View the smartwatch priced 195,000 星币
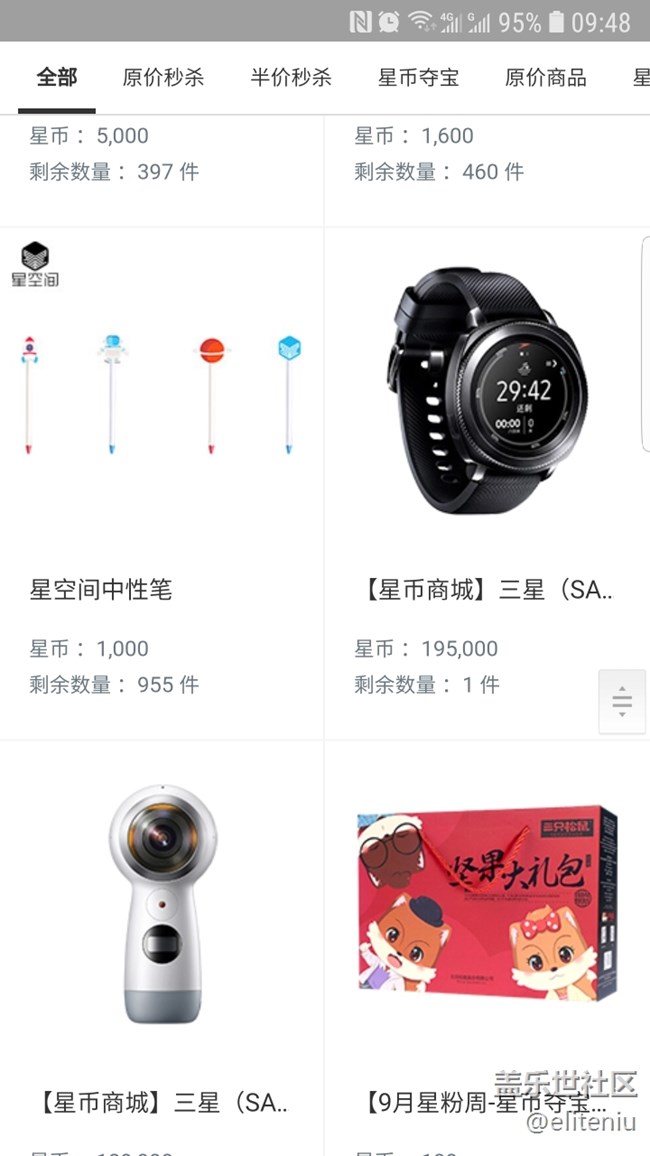Screen dimensions: 650x1156 485,480
